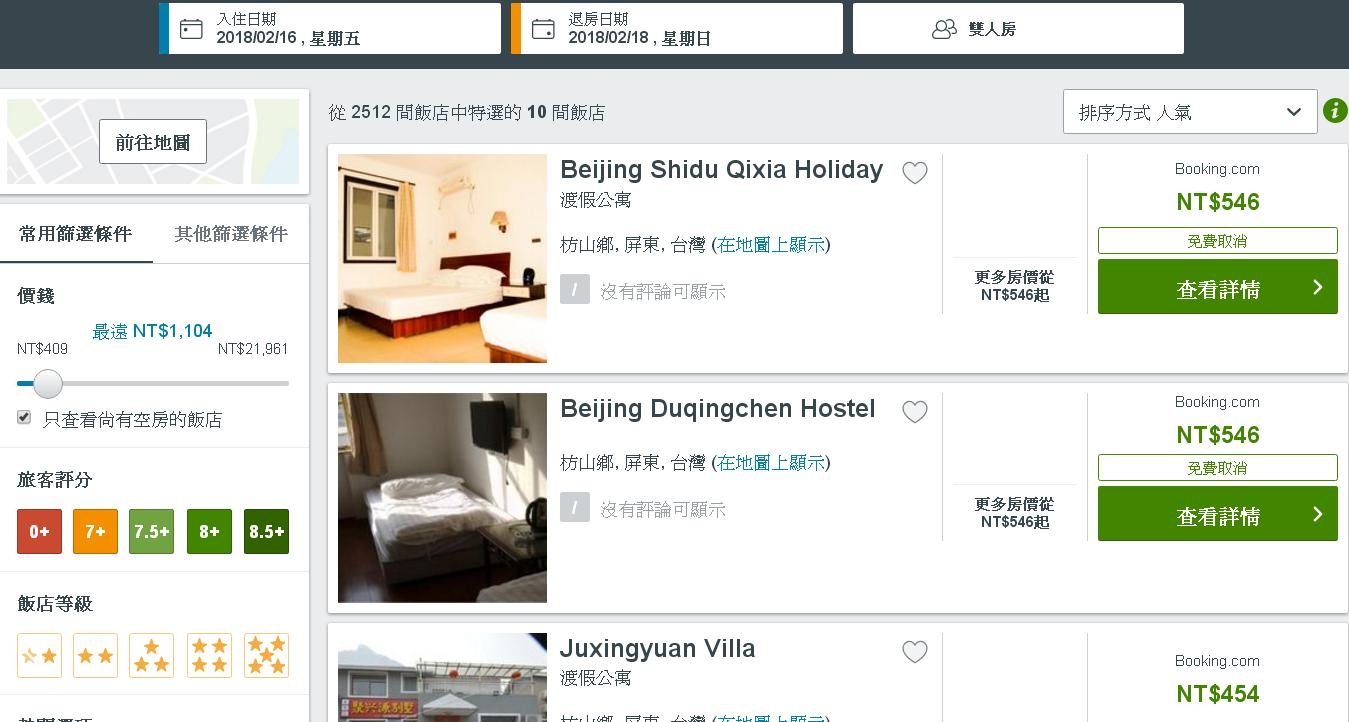The height and width of the screenshot is (722, 1349).
Task: Filter by guest rating 8.5+
Action: pos(266,531)
